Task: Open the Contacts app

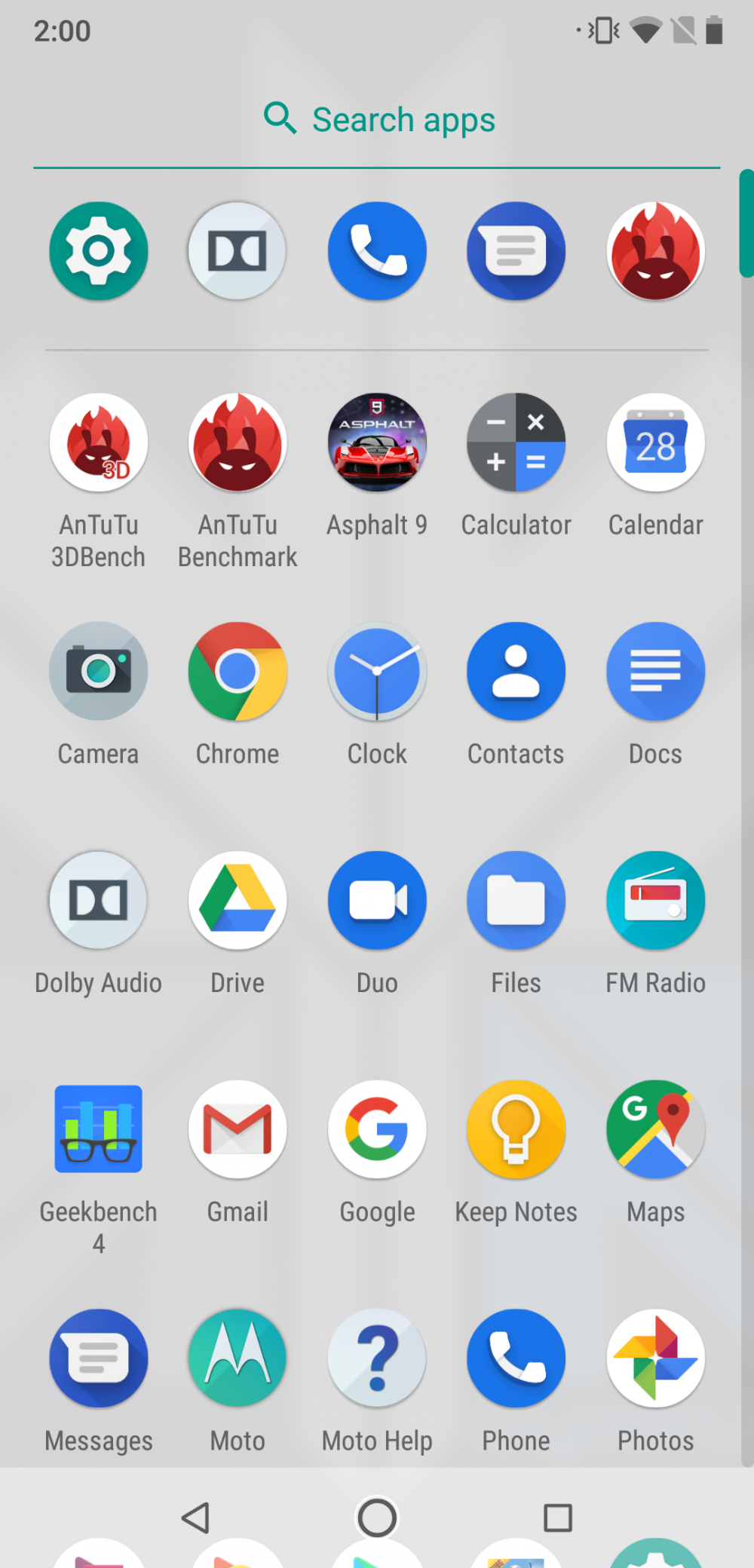Action: click(516, 671)
